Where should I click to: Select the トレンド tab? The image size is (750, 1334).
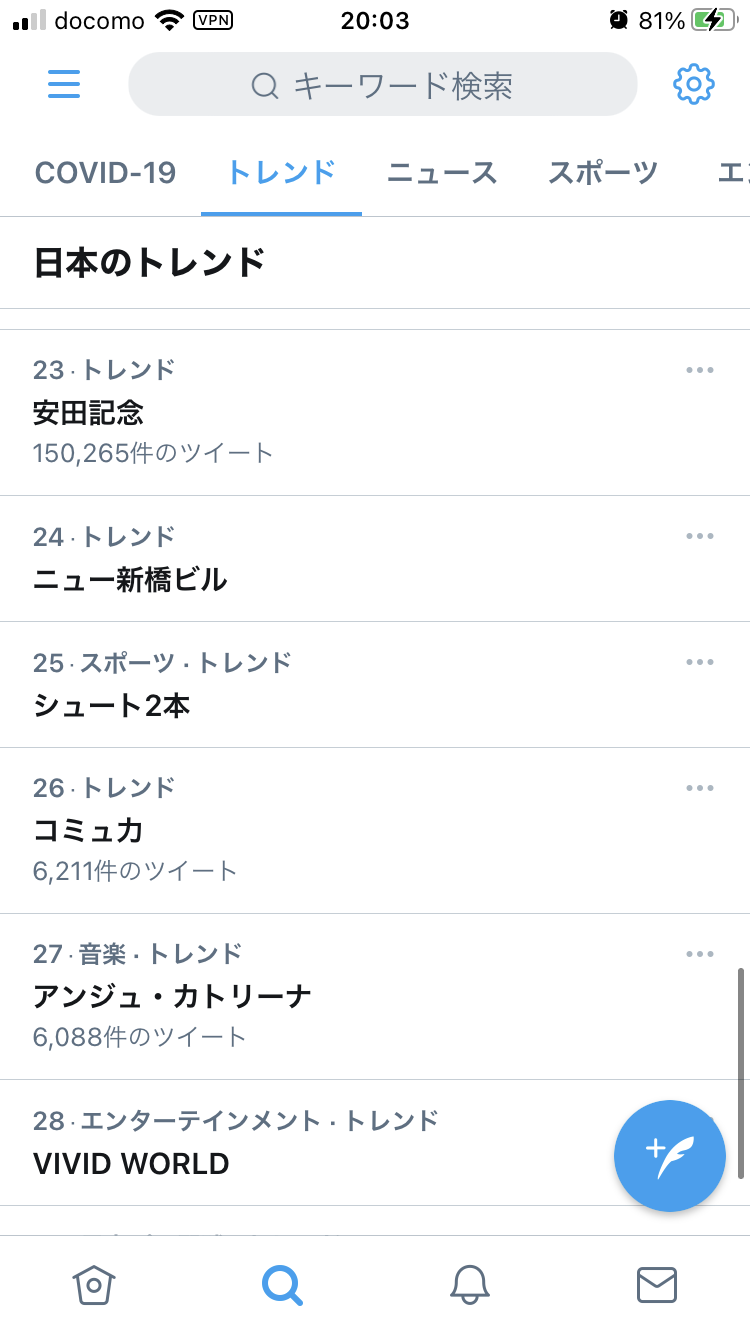tap(281, 172)
